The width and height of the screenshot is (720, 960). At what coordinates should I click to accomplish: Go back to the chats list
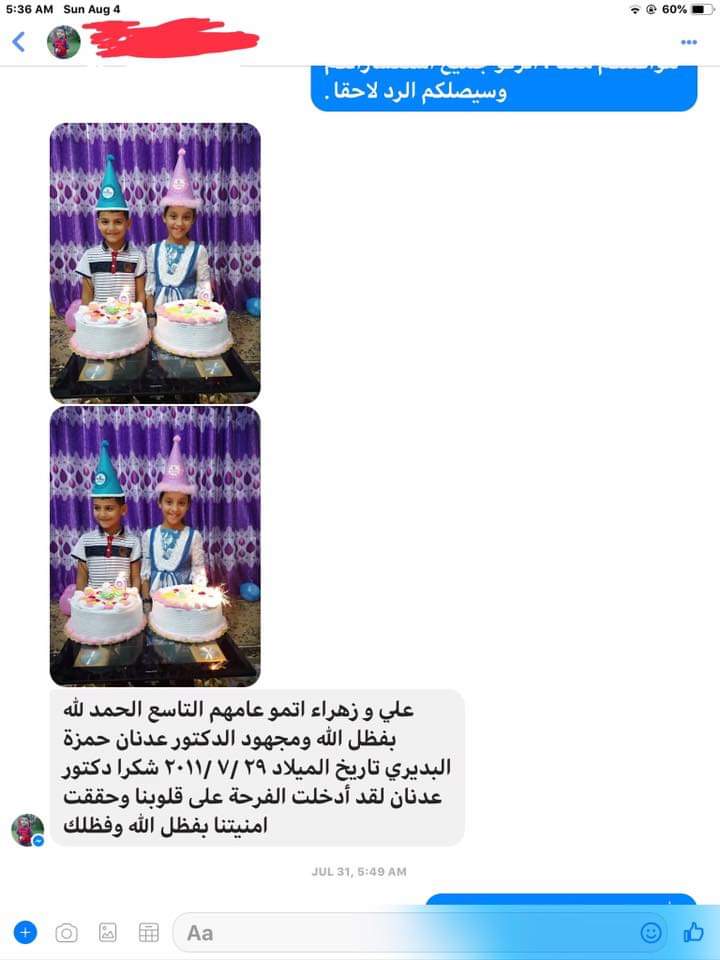(18, 42)
